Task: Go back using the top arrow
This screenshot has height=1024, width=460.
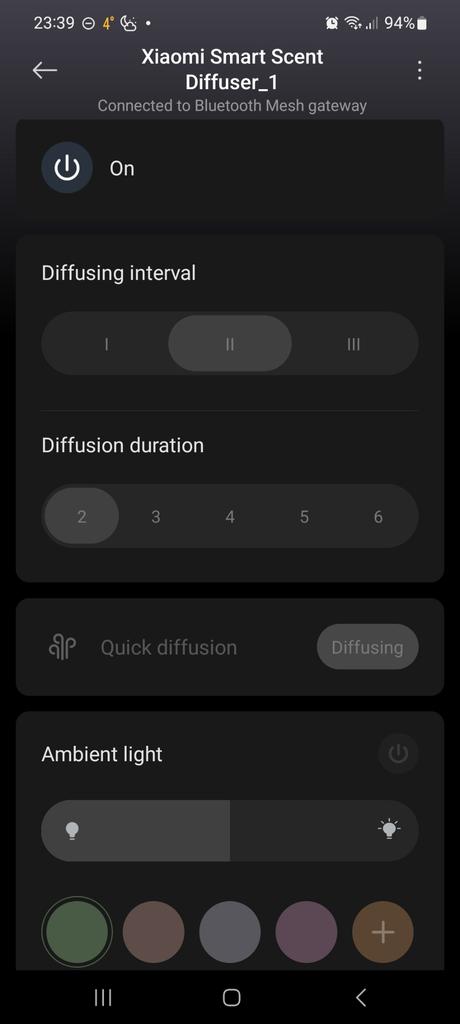Action: pos(44,71)
